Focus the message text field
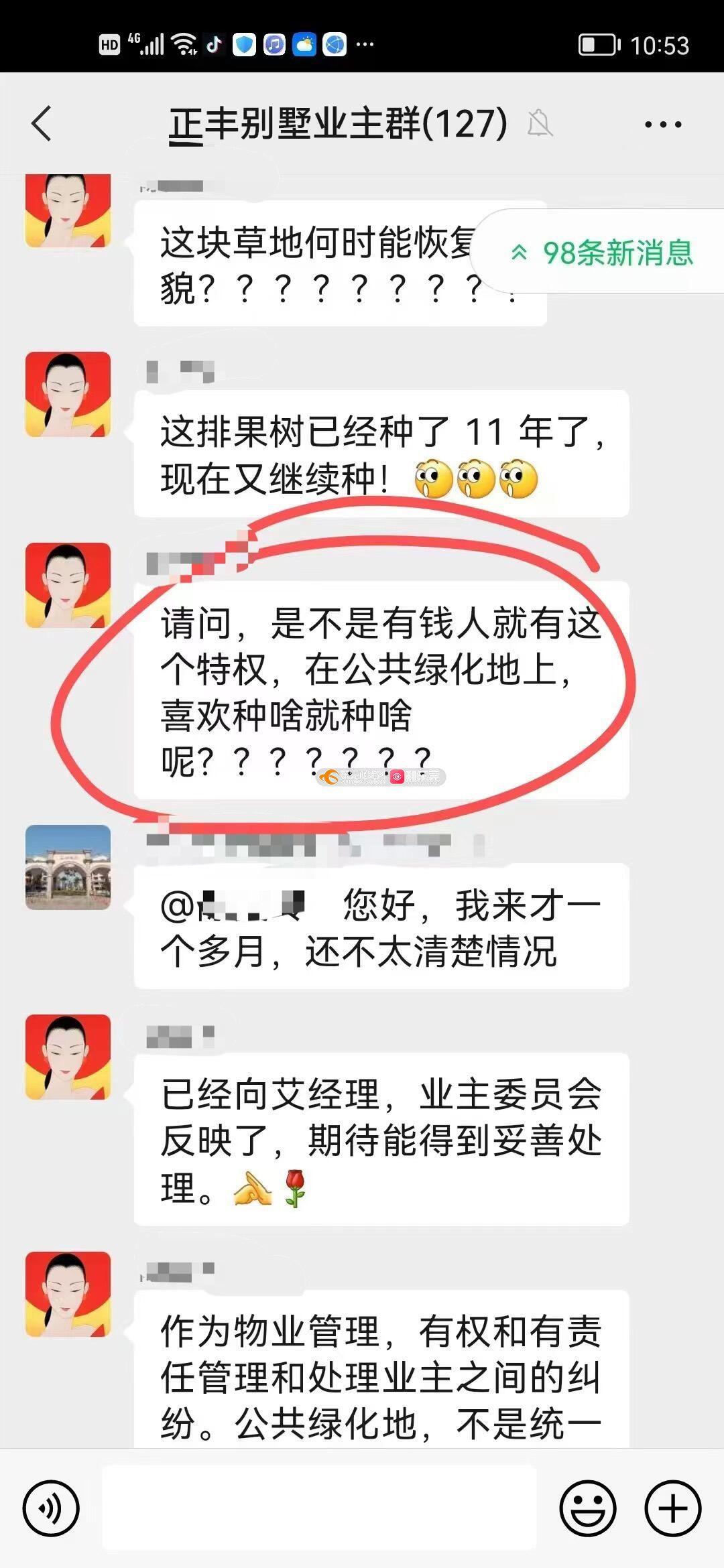The width and height of the screenshot is (724, 1568). [x=319, y=1508]
